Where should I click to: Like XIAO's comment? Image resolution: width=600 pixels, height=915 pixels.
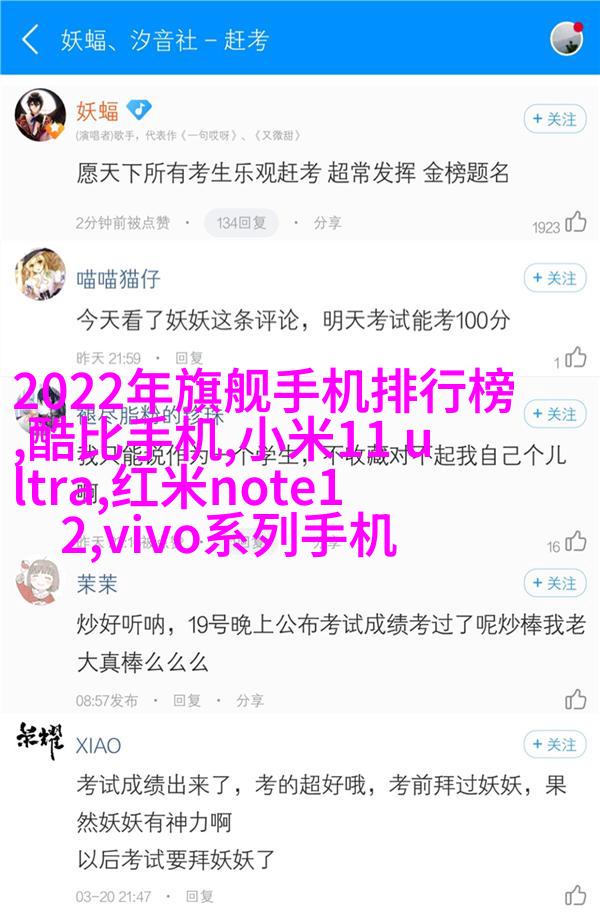(575, 895)
